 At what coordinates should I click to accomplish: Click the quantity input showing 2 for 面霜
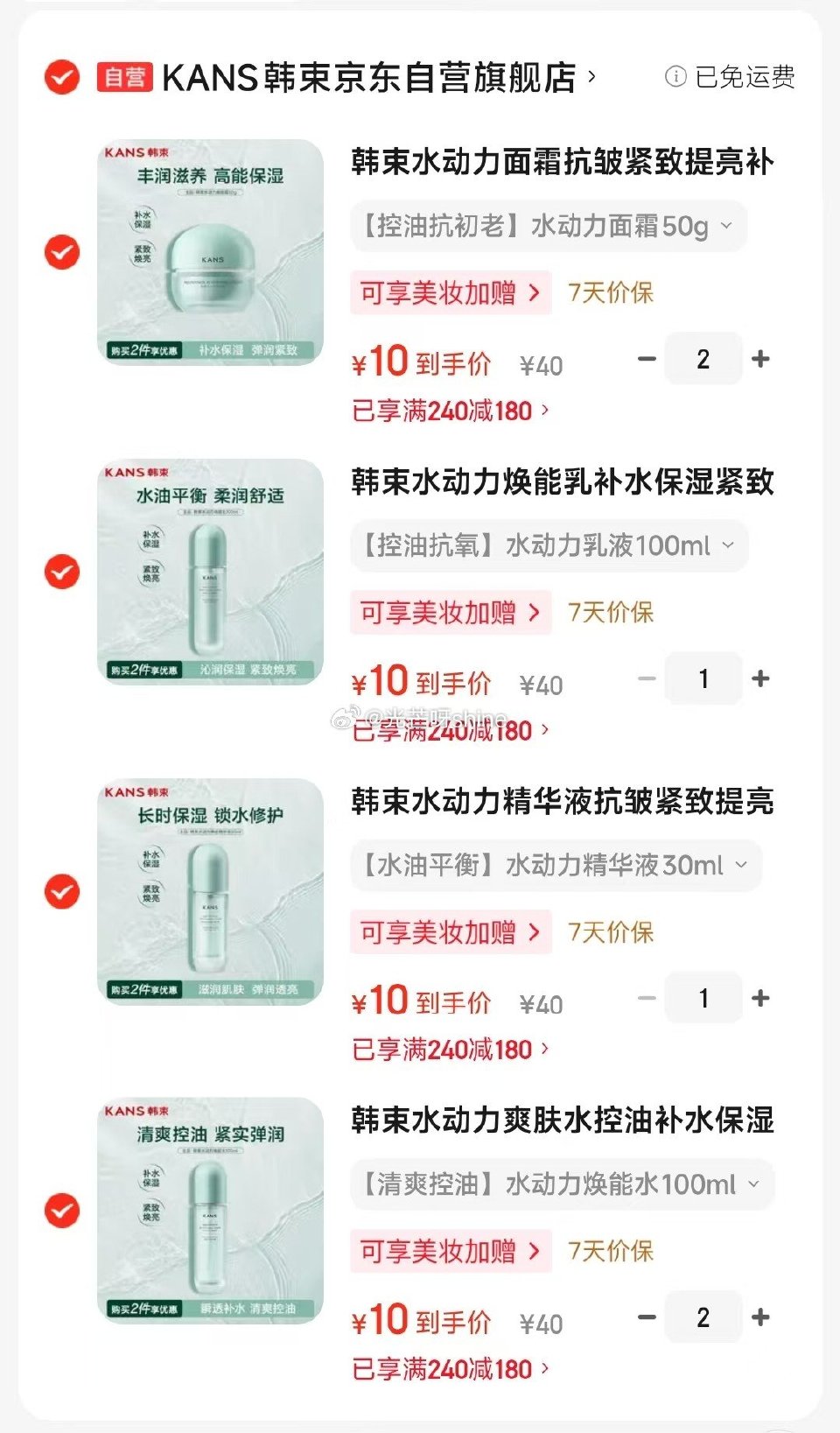[703, 359]
